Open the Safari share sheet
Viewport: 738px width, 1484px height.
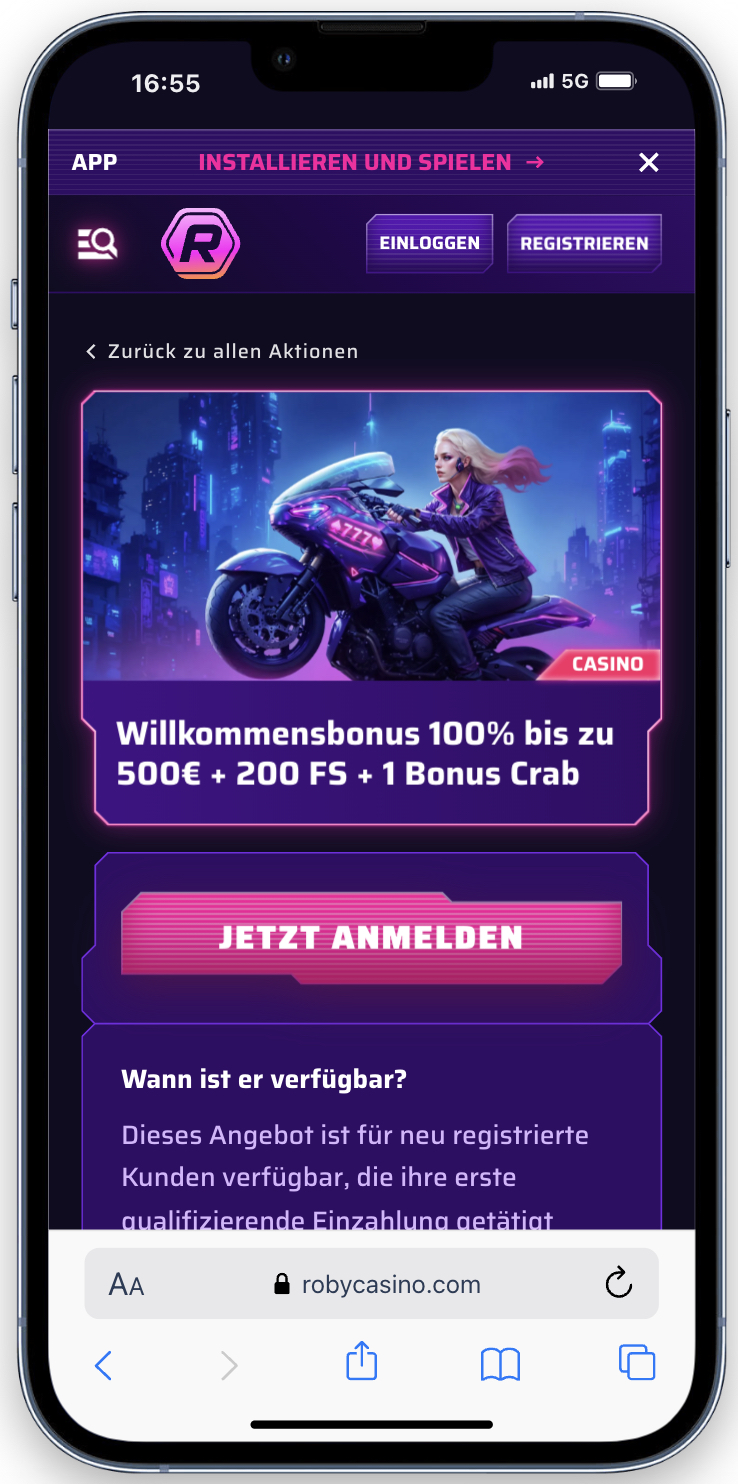pos(362,1363)
